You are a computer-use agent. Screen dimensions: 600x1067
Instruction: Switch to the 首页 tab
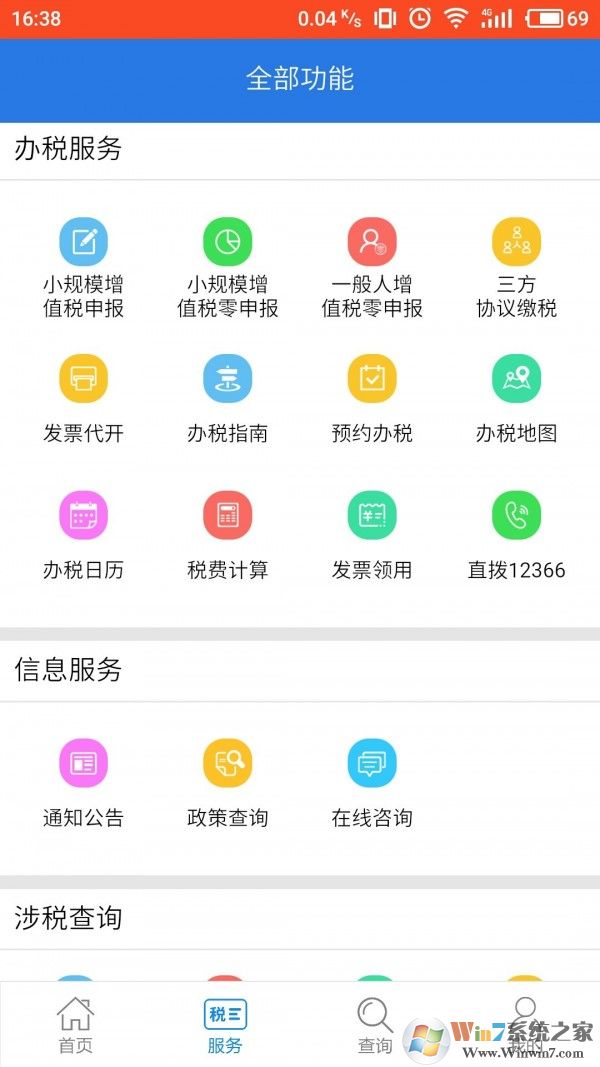75,1025
